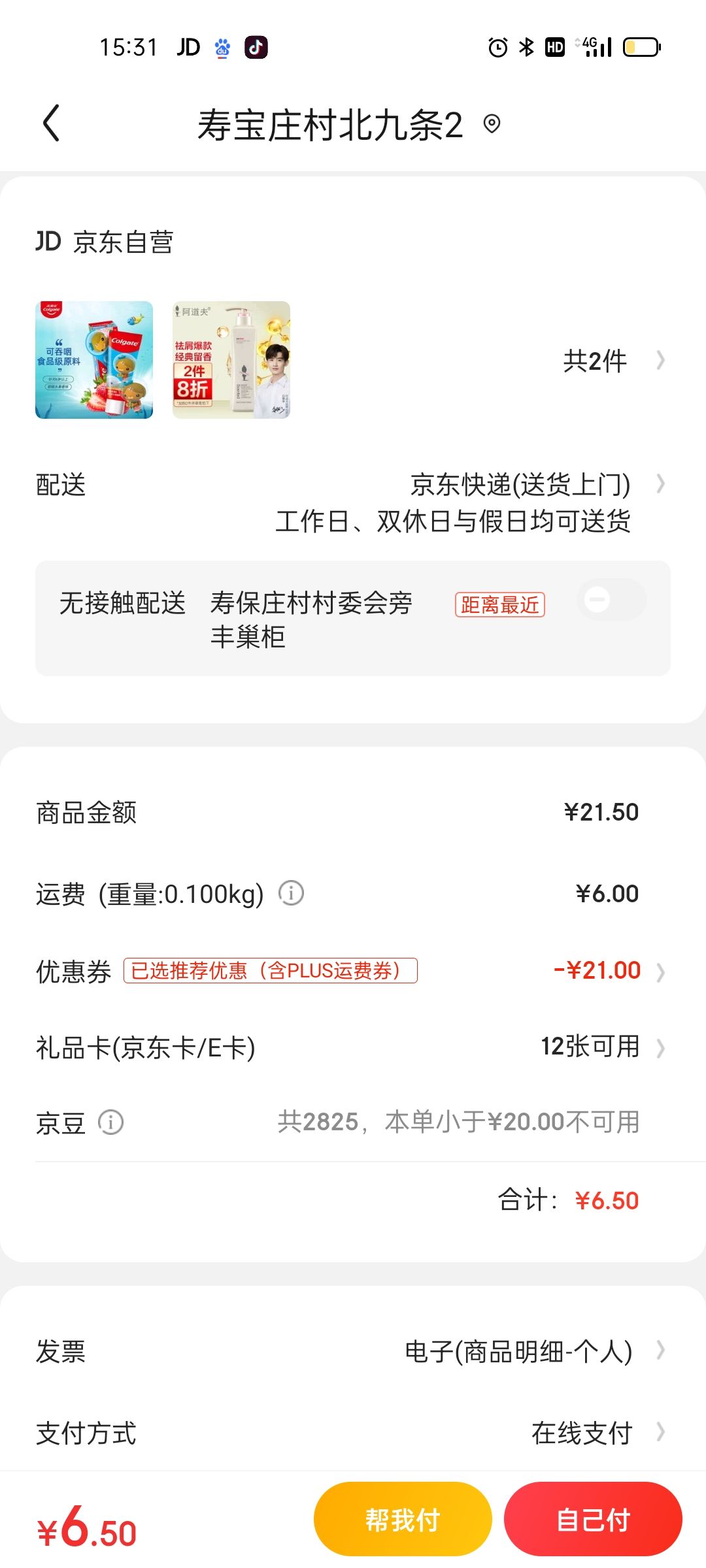Screen dimensions: 706x1568
Task: Tap the 帮我付 button
Action: [403, 1519]
